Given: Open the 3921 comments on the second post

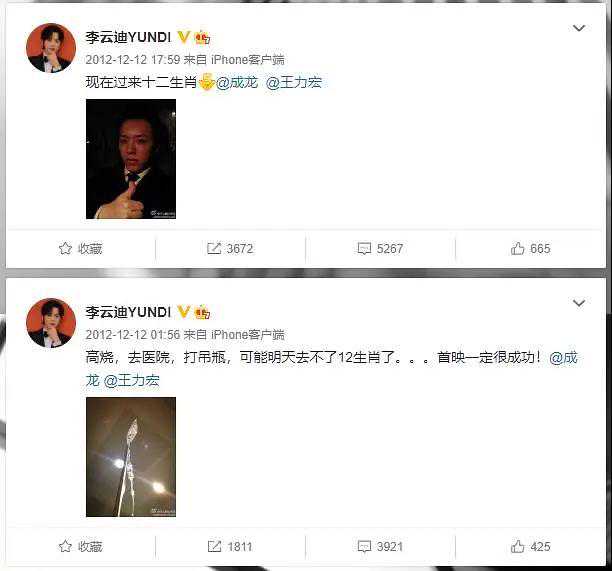Looking at the screenshot, I should pos(380,546).
